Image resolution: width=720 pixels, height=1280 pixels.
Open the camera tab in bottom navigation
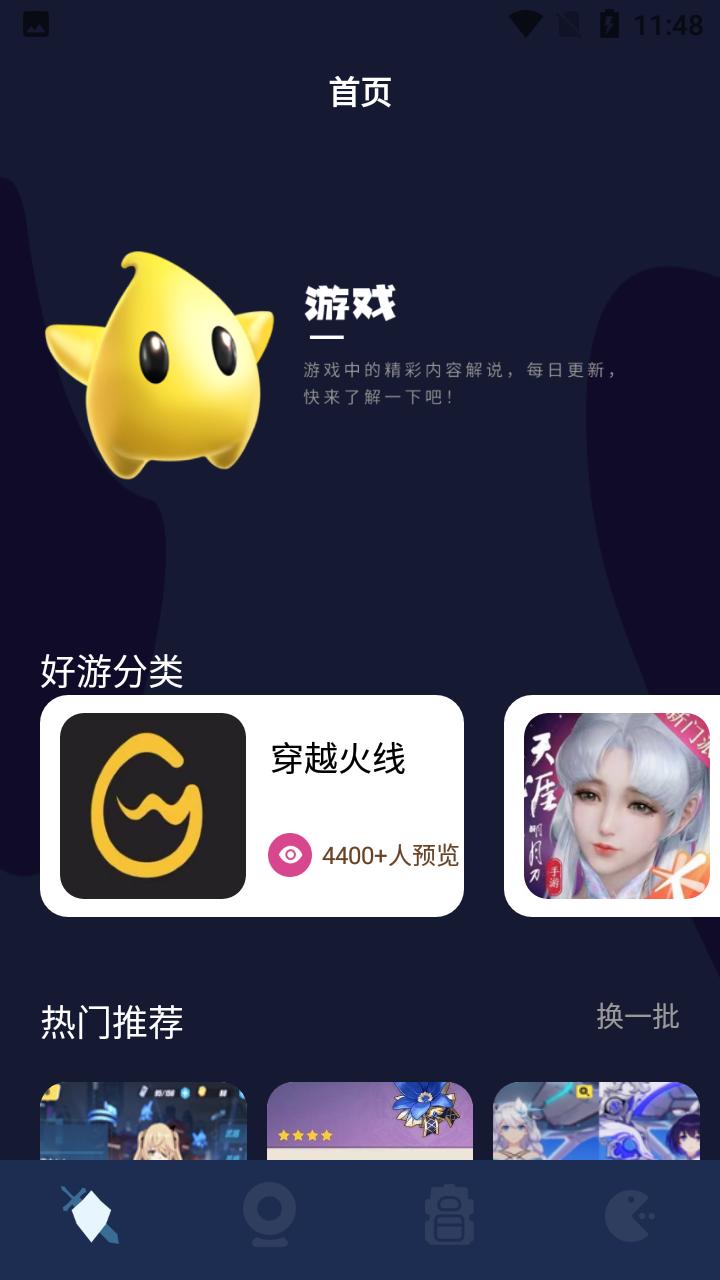click(x=270, y=1215)
